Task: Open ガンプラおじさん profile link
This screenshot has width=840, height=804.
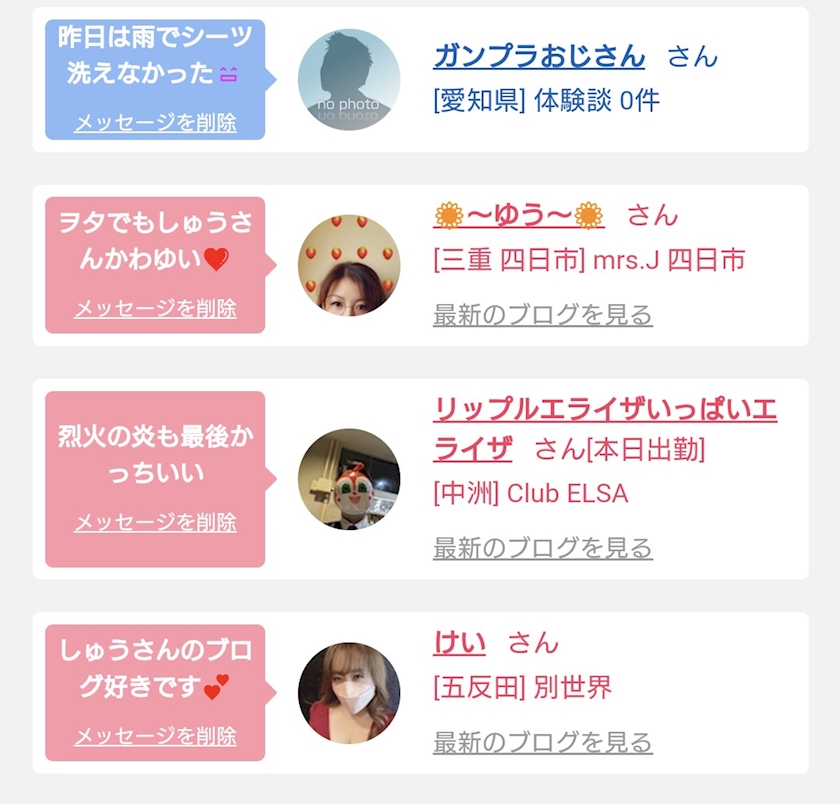Action: coord(539,56)
